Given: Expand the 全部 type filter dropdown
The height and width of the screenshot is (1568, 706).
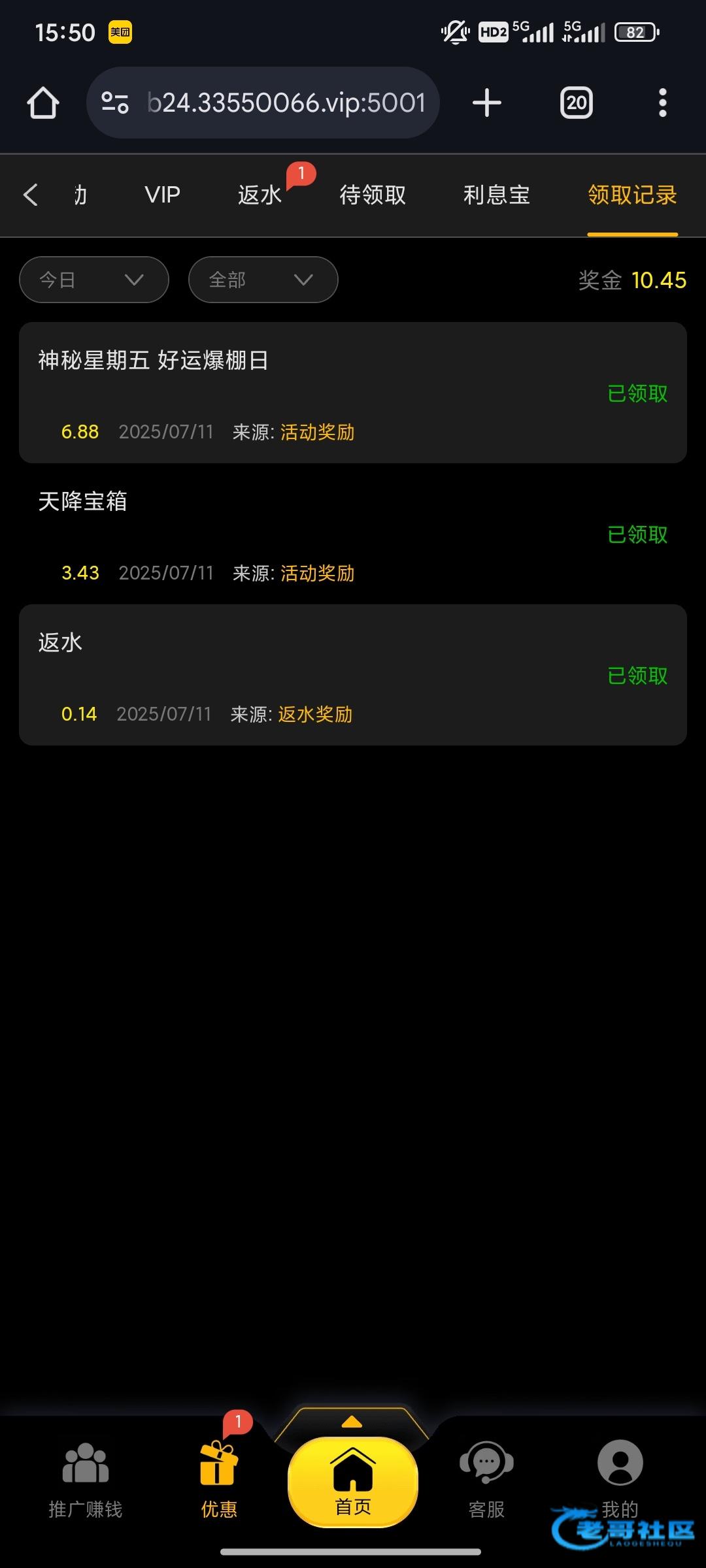Looking at the screenshot, I should 263,280.
